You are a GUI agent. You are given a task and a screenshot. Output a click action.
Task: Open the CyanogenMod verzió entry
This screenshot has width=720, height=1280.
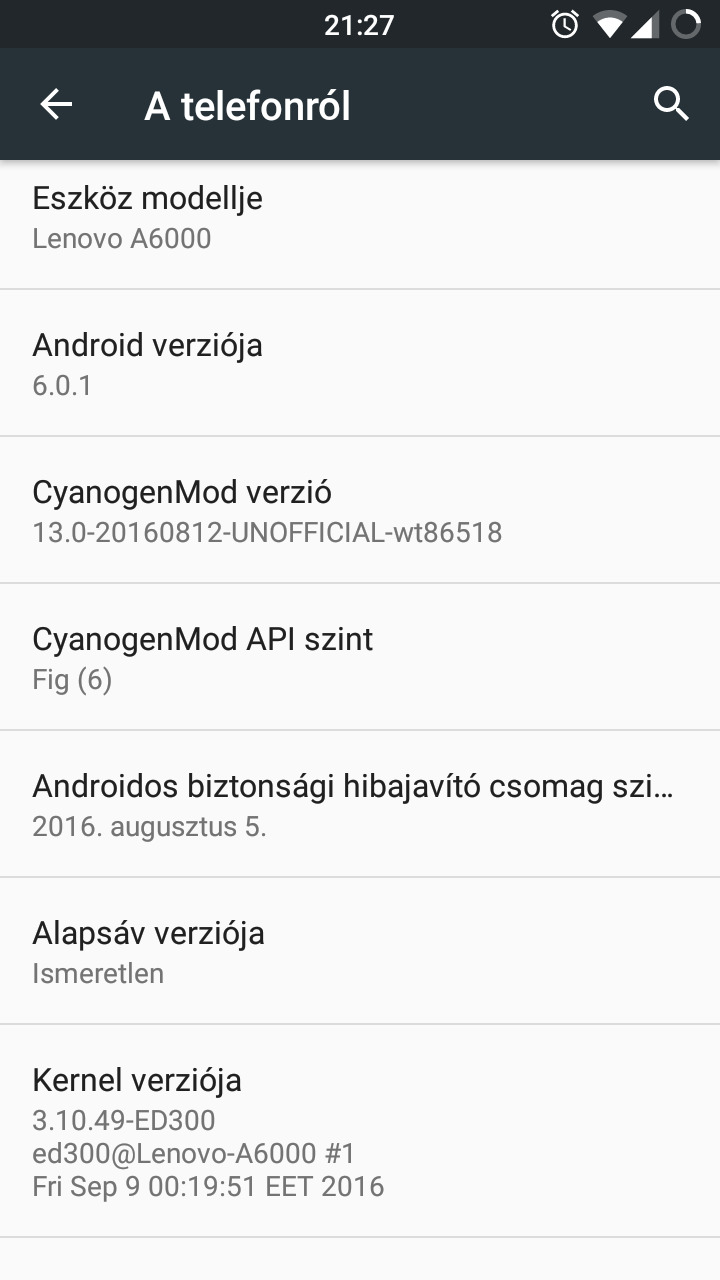coord(360,511)
